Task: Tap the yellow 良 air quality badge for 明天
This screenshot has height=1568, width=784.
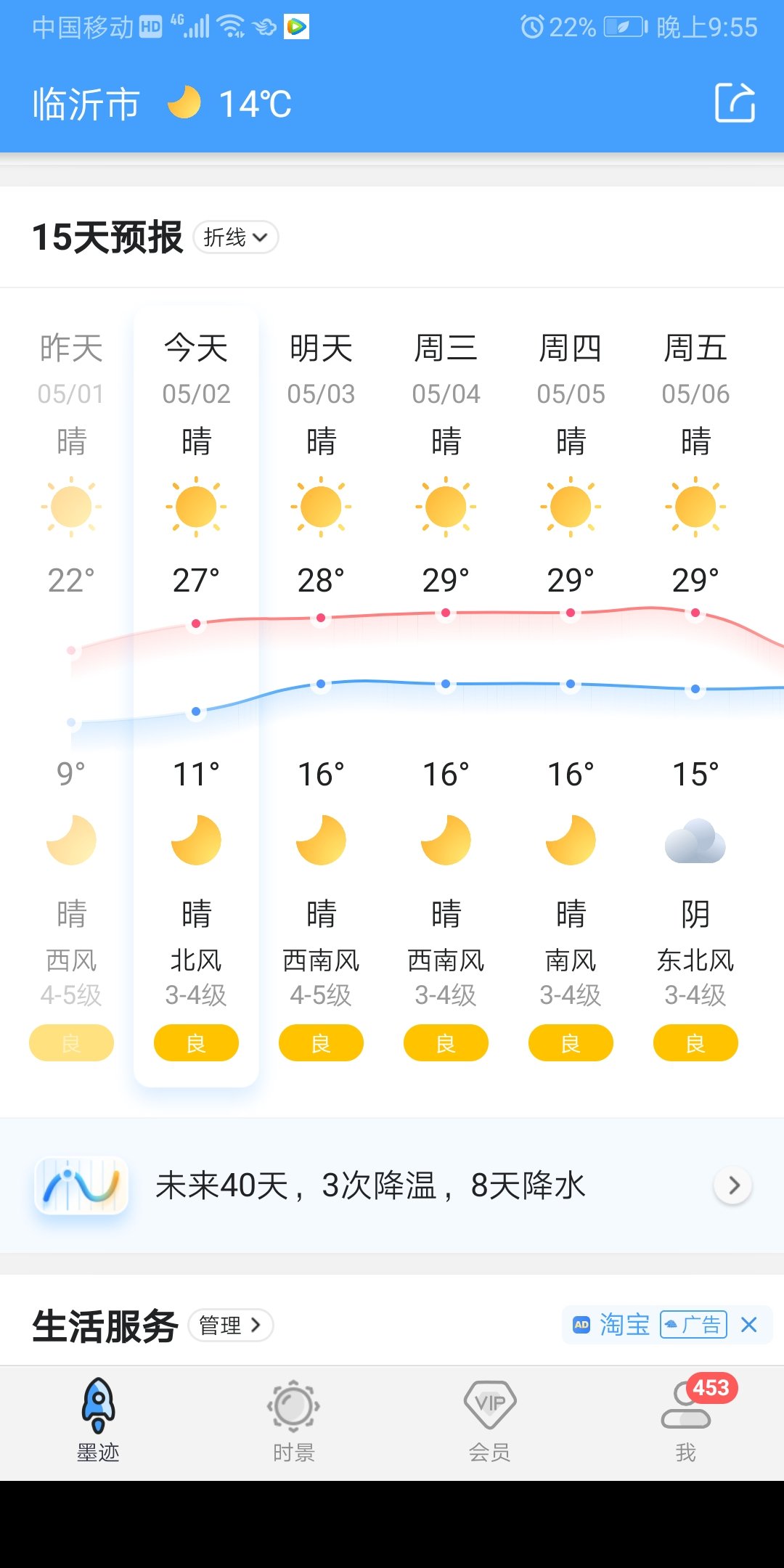Action: point(321,1043)
